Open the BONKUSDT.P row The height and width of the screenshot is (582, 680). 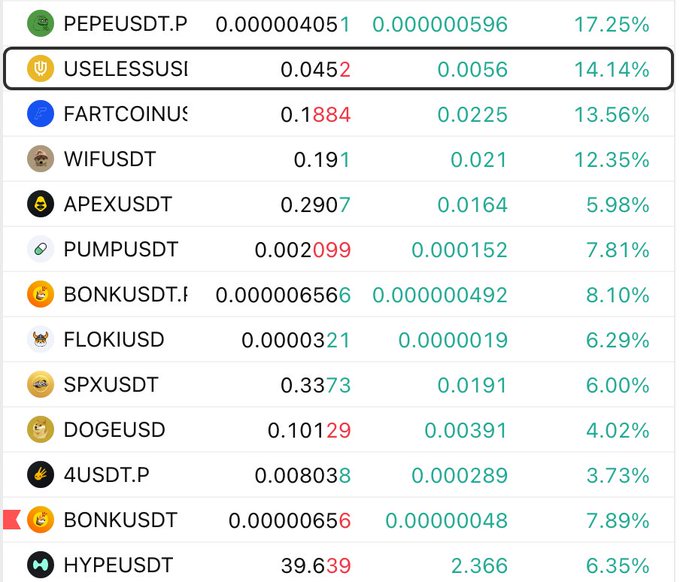click(x=124, y=295)
